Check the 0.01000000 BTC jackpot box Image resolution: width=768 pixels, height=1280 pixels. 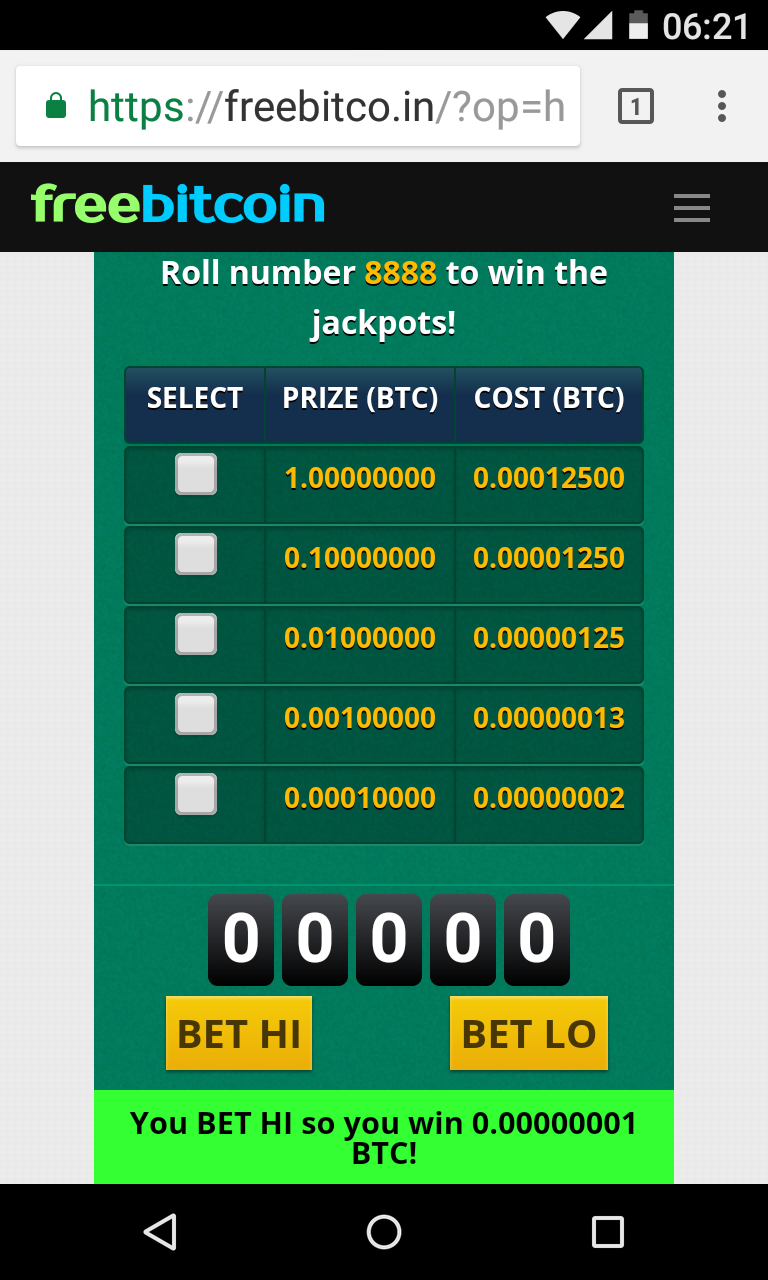[196, 634]
